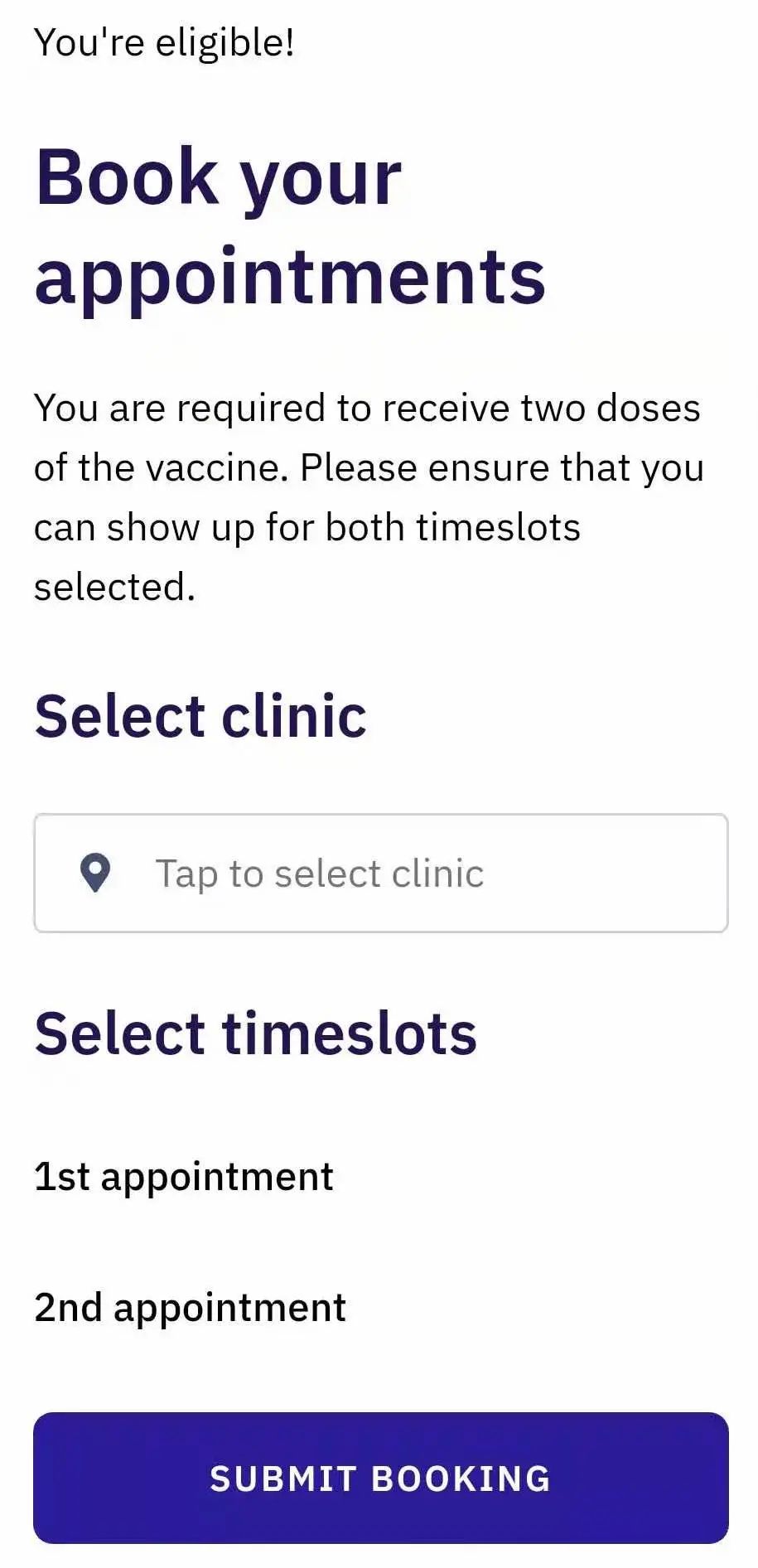Submit the booking
Screen dimensions: 758x1568
tap(380, 1478)
